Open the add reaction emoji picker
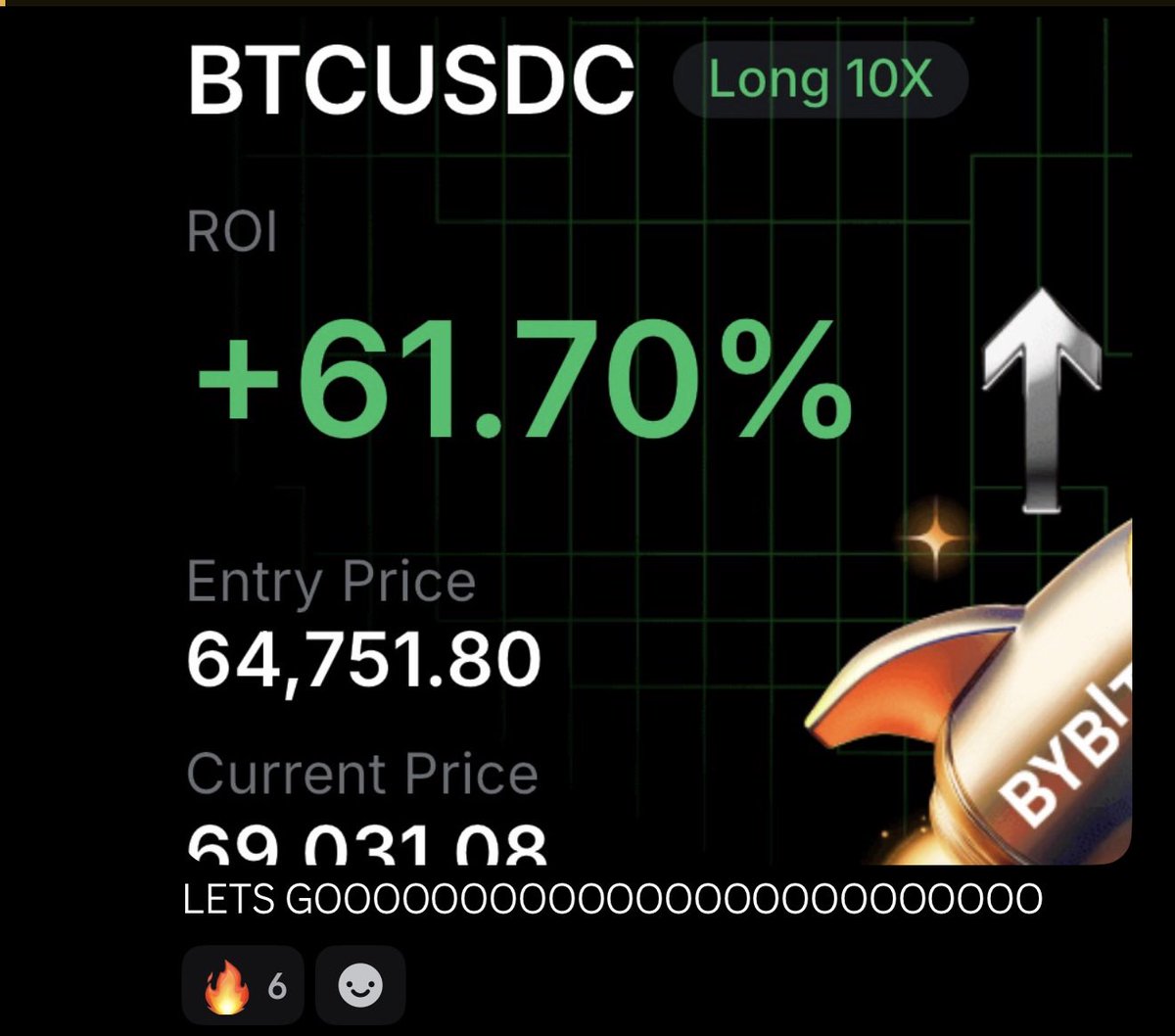Image resolution: width=1175 pixels, height=1036 pixels. (x=360, y=986)
